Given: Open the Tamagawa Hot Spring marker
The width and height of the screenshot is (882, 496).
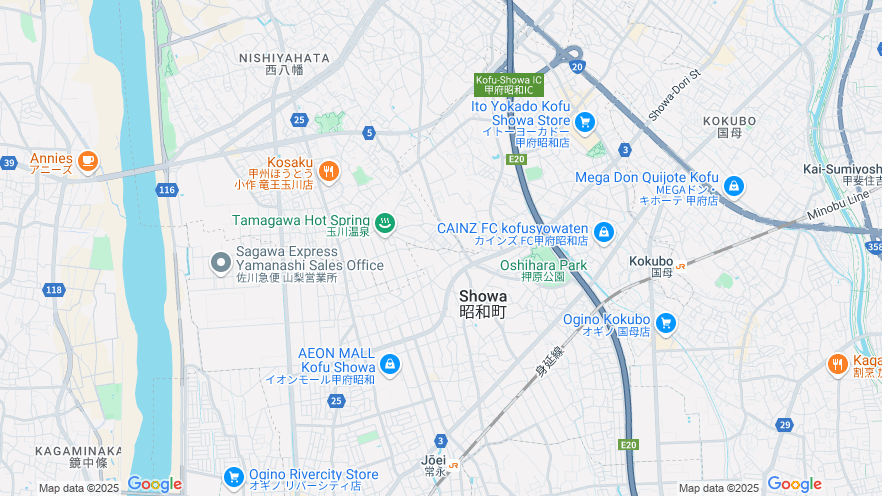Looking at the screenshot, I should click(385, 222).
